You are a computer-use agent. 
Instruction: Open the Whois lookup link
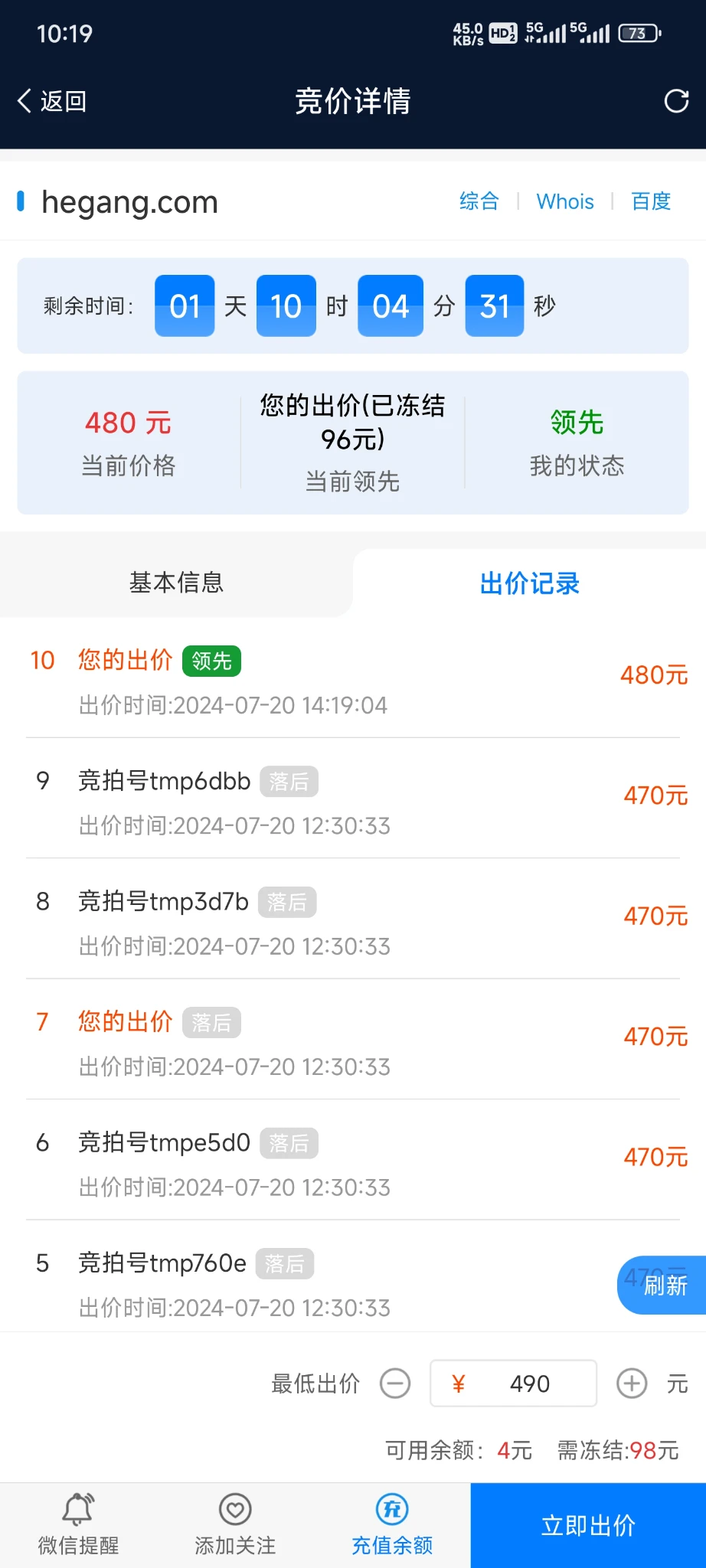[x=565, y=201]
